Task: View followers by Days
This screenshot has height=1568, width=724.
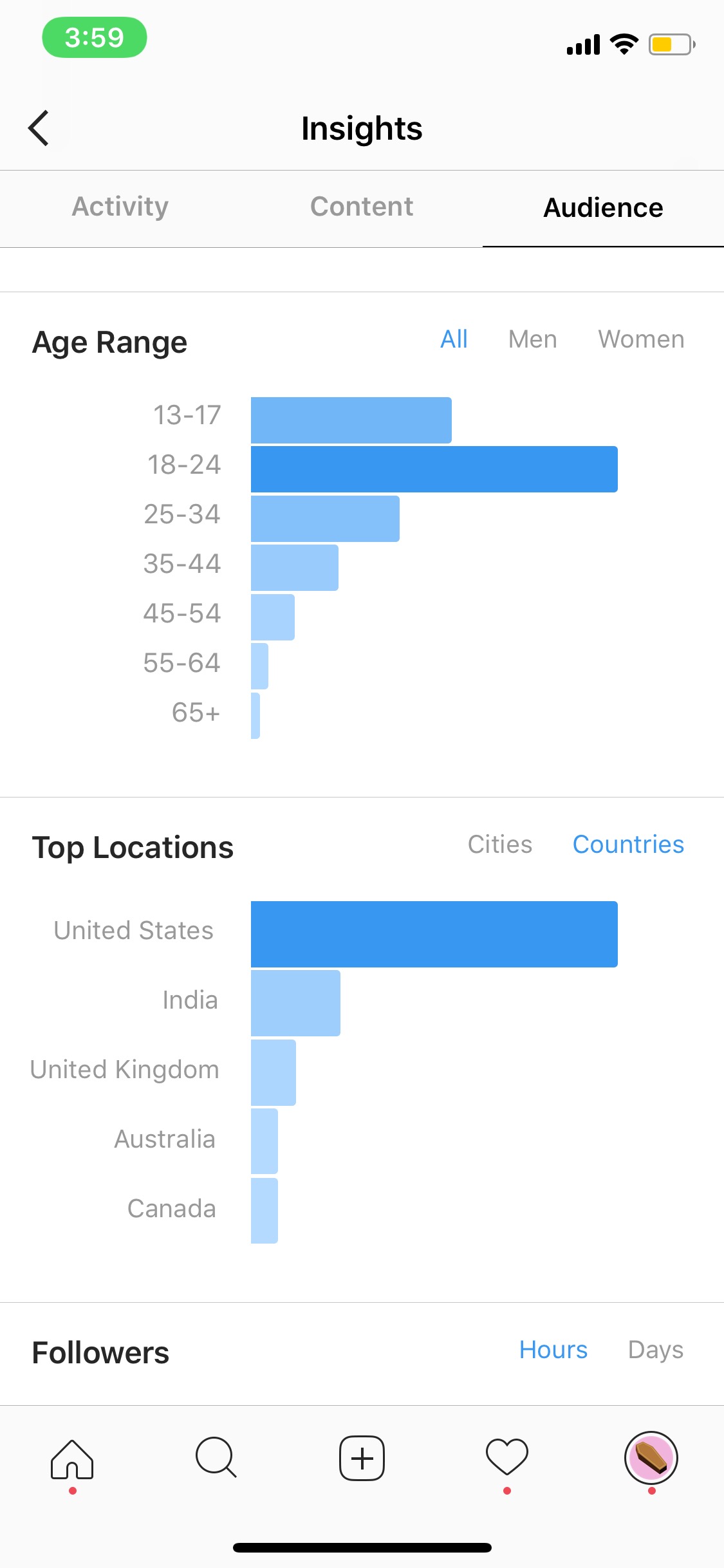Action: coord(655,1350)
